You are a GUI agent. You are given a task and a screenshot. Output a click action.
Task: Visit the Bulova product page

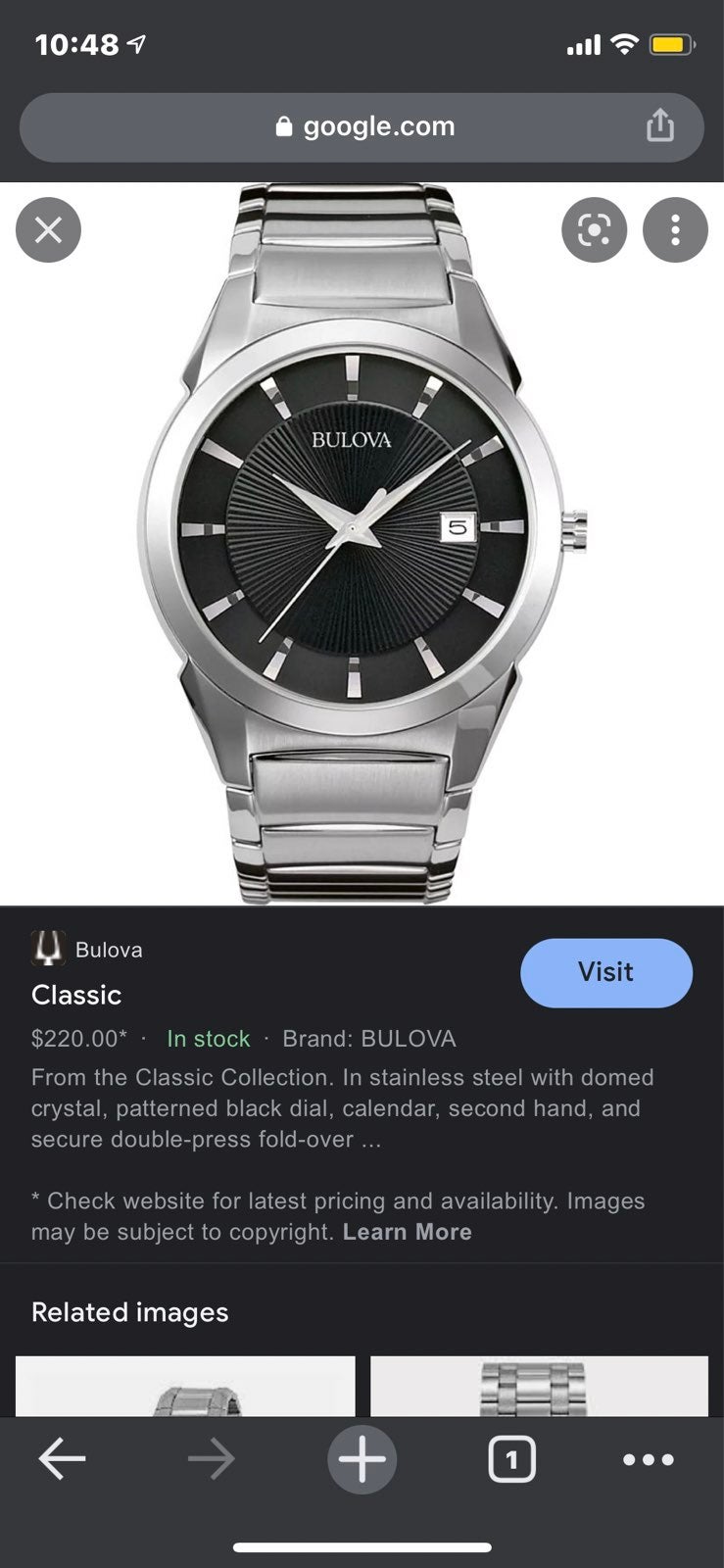tap(605, 972)
